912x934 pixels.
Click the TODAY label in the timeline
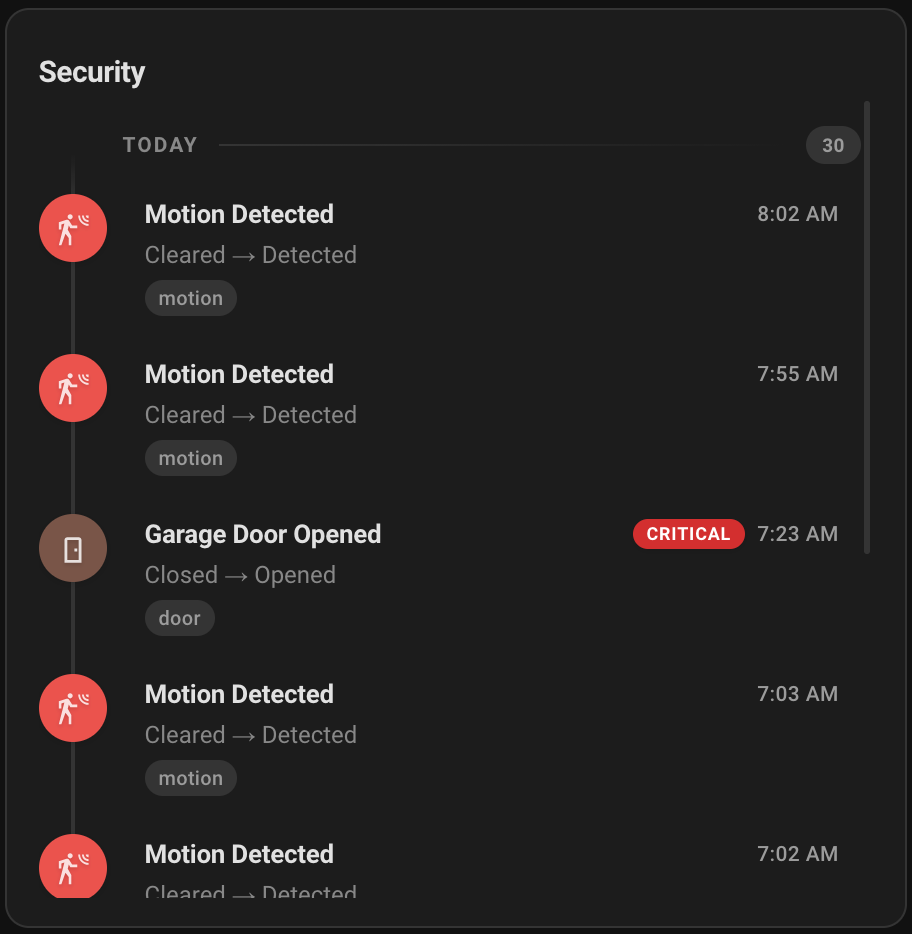(x=160, y=144)
